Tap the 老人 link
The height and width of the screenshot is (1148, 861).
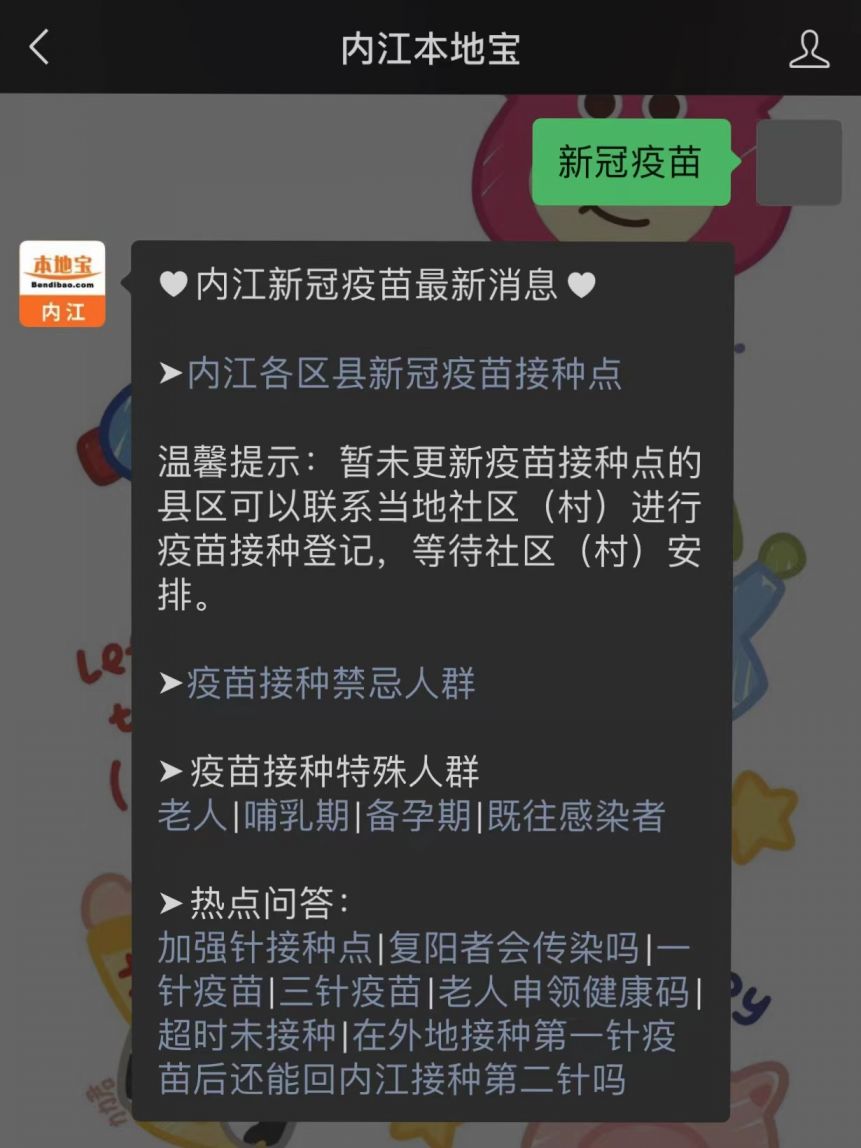coord(192,816)
